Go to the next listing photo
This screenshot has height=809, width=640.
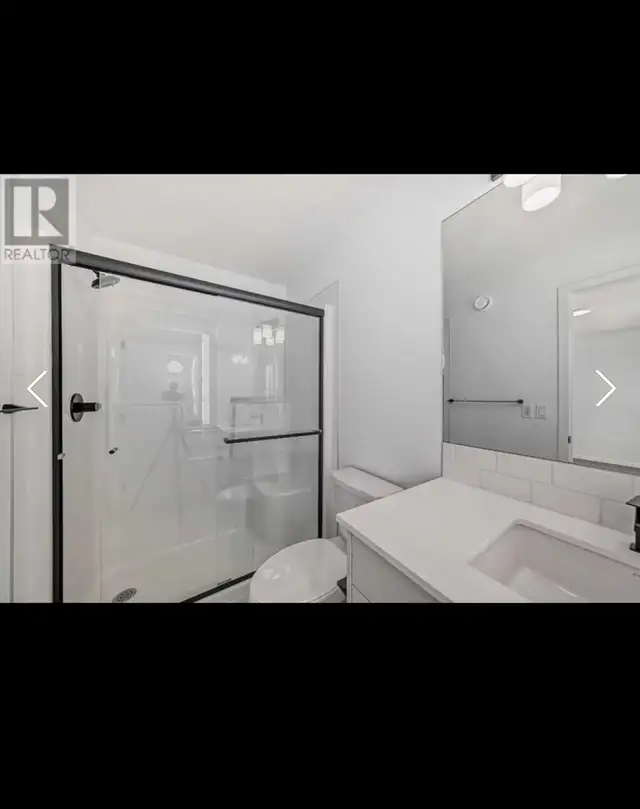tap(605, 388)
